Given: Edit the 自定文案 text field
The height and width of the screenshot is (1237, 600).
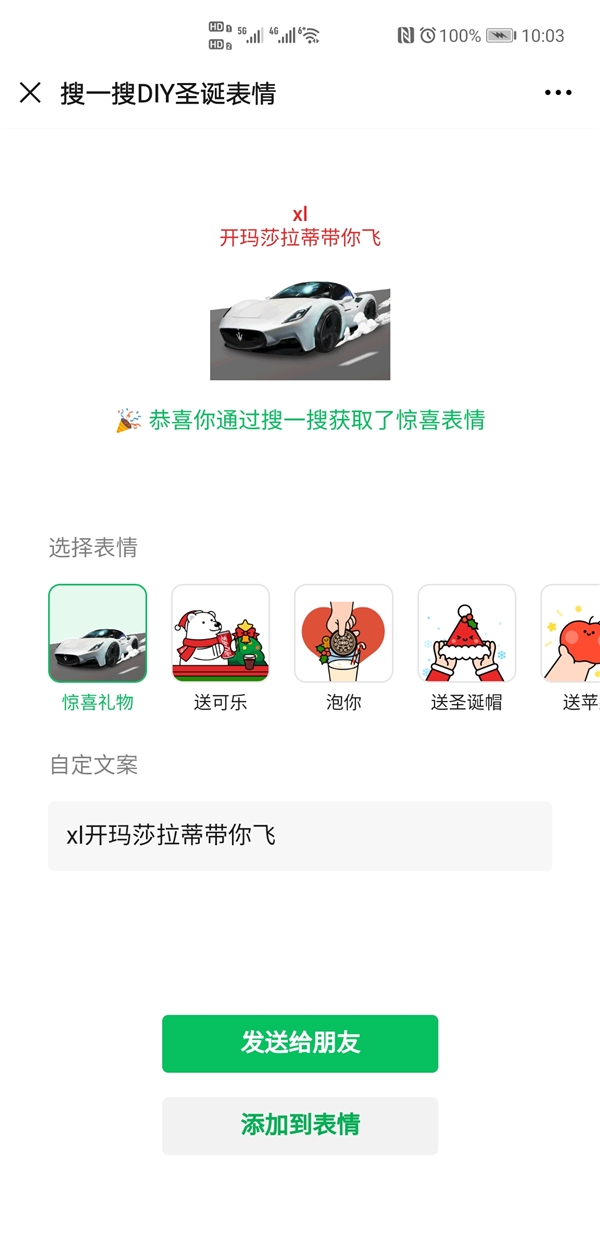Looking at the screenshot, I should (x=300, y=836).
